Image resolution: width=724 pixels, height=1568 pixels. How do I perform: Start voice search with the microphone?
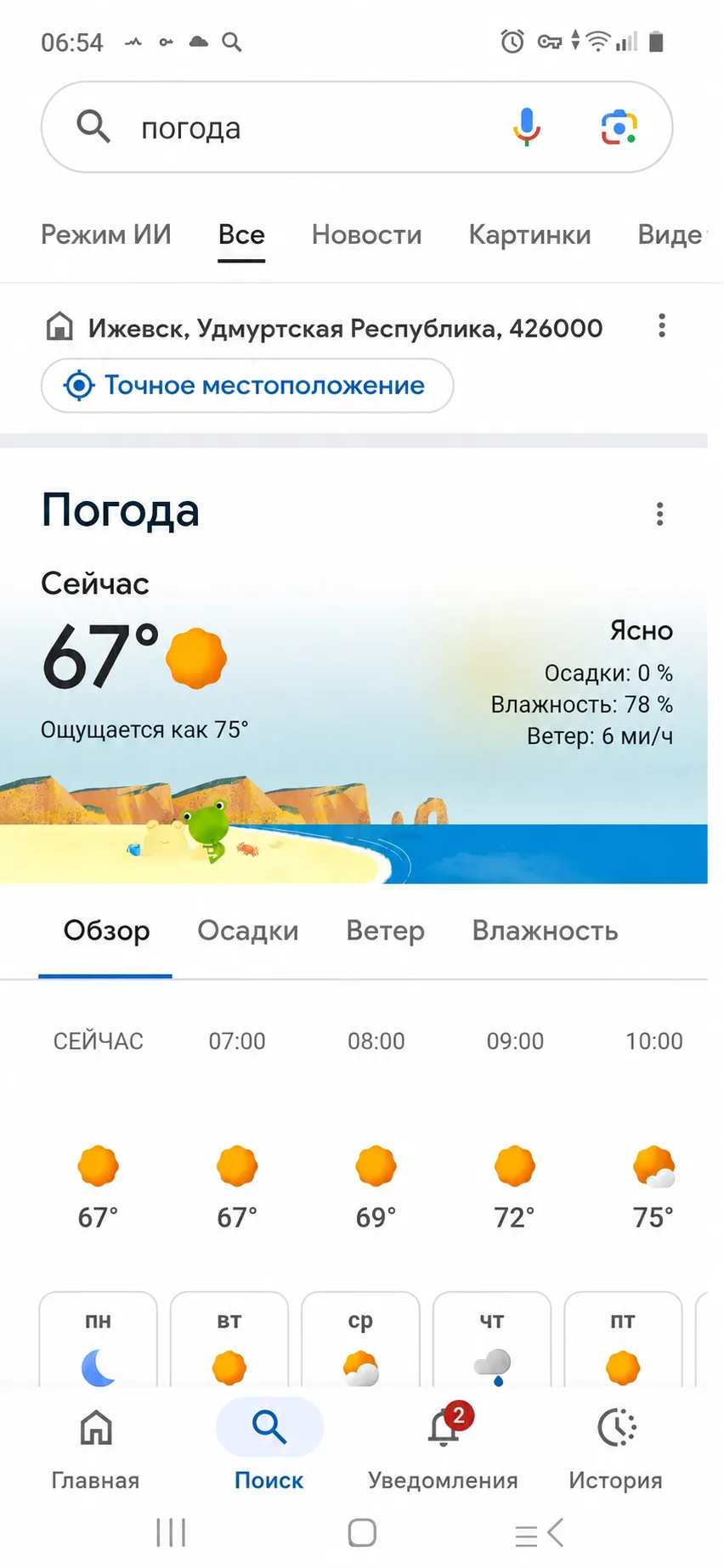click(x=527, y=127)
